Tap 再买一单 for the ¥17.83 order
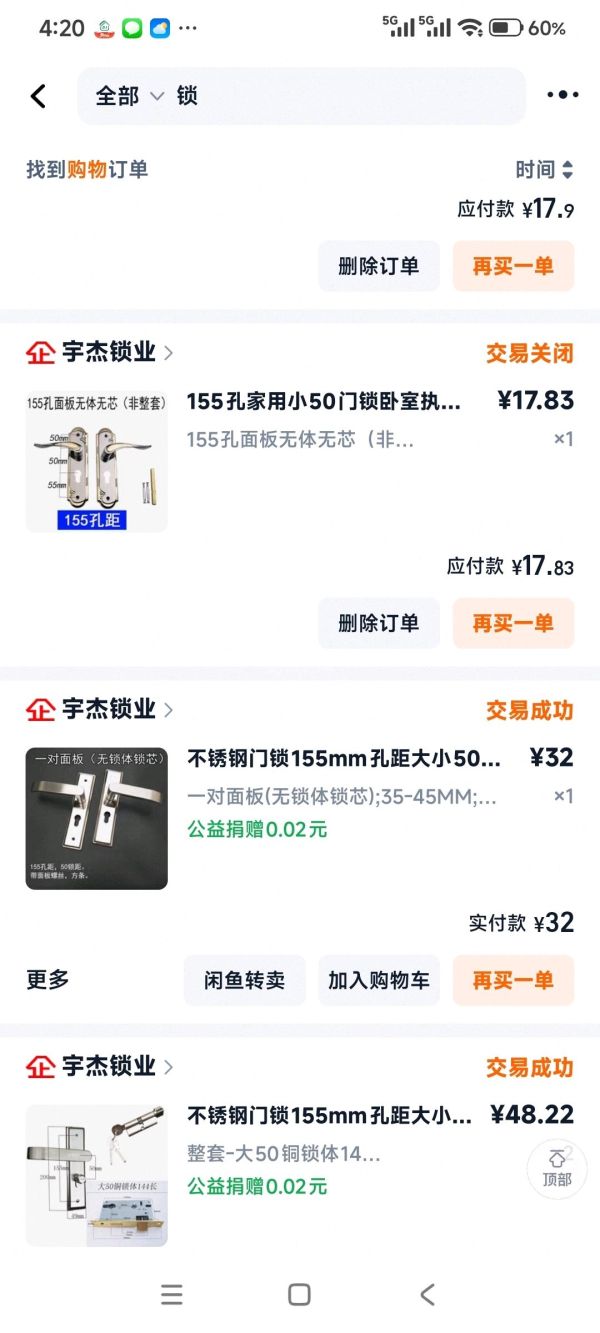This screenshot has width=600, height=1333. tap(513, 623)
